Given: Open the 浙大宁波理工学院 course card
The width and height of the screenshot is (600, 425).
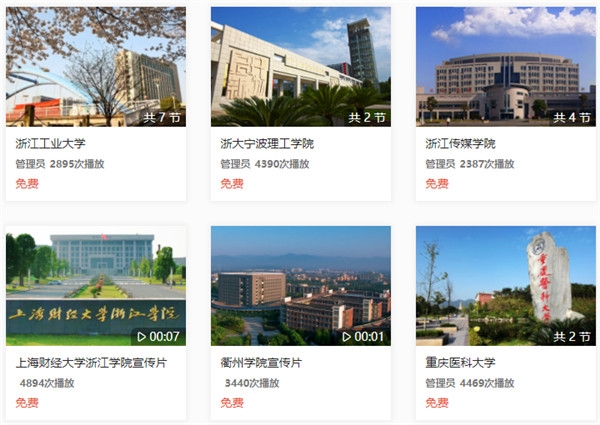Looking at the screenshot, I should [x=300, y=67].
